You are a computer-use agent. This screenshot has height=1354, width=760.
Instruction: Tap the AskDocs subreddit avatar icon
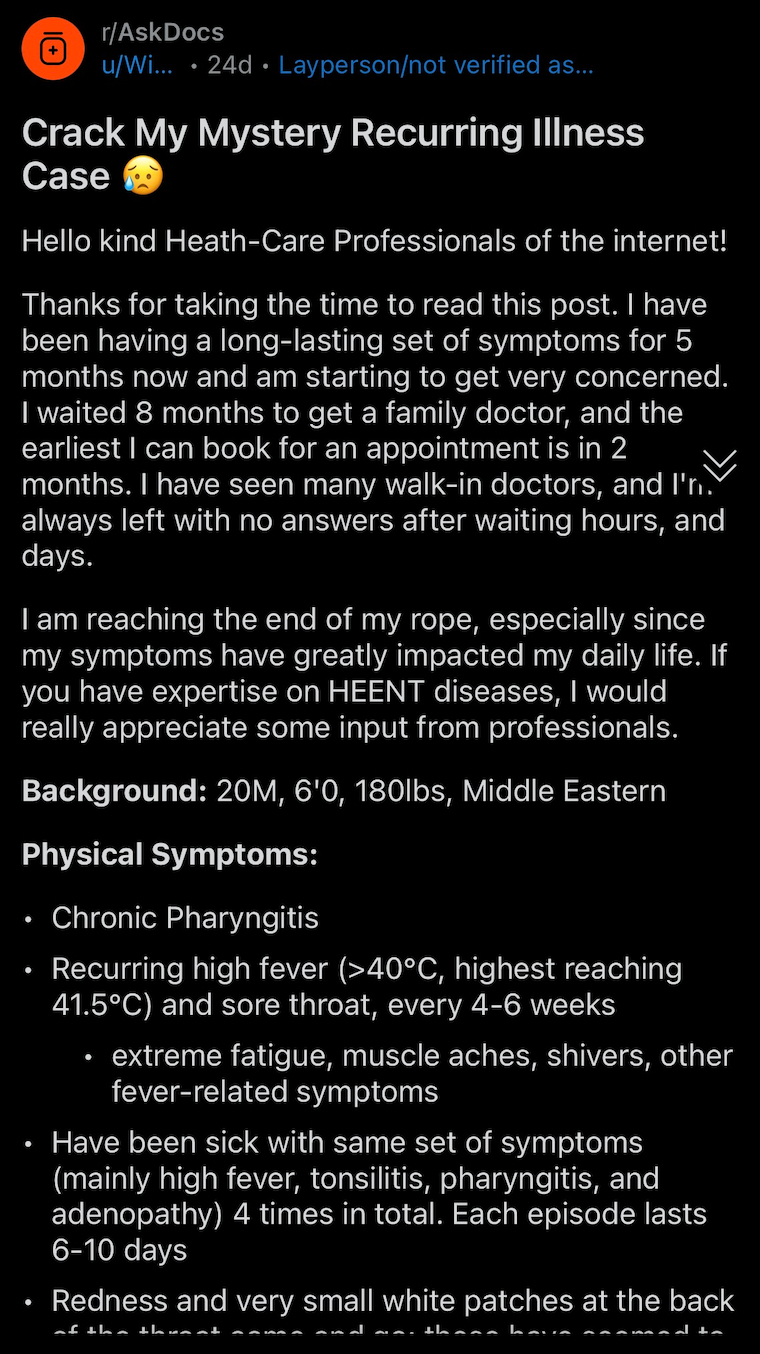point(53,49)
